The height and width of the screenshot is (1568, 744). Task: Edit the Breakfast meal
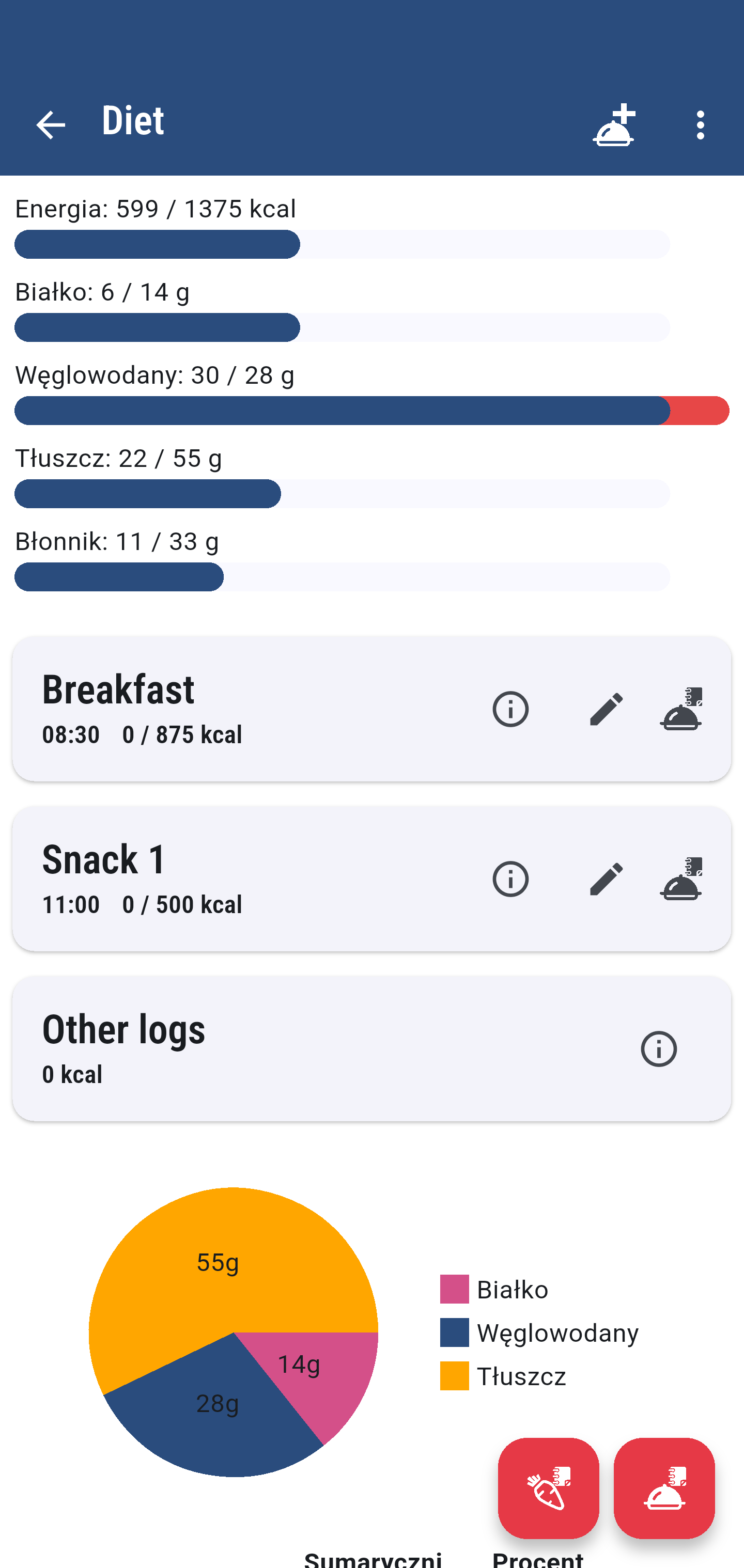pyautogui.click(x=607, y=709)
